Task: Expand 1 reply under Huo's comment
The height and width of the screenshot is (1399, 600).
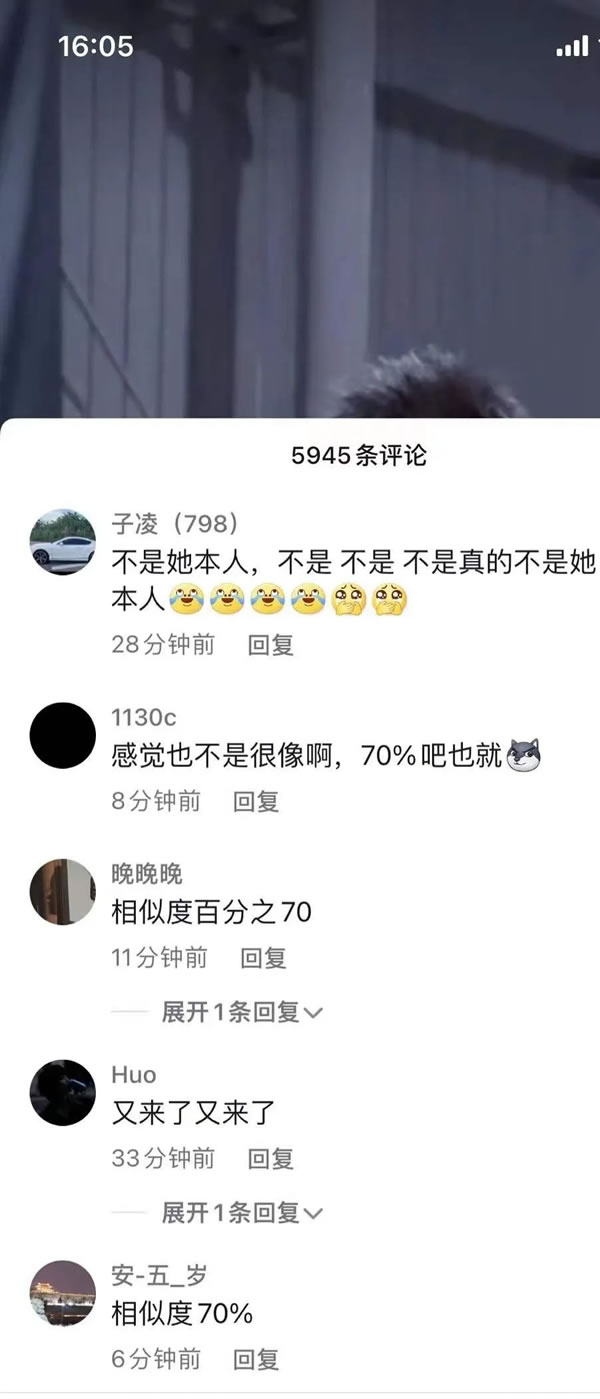Action: 242,1214
